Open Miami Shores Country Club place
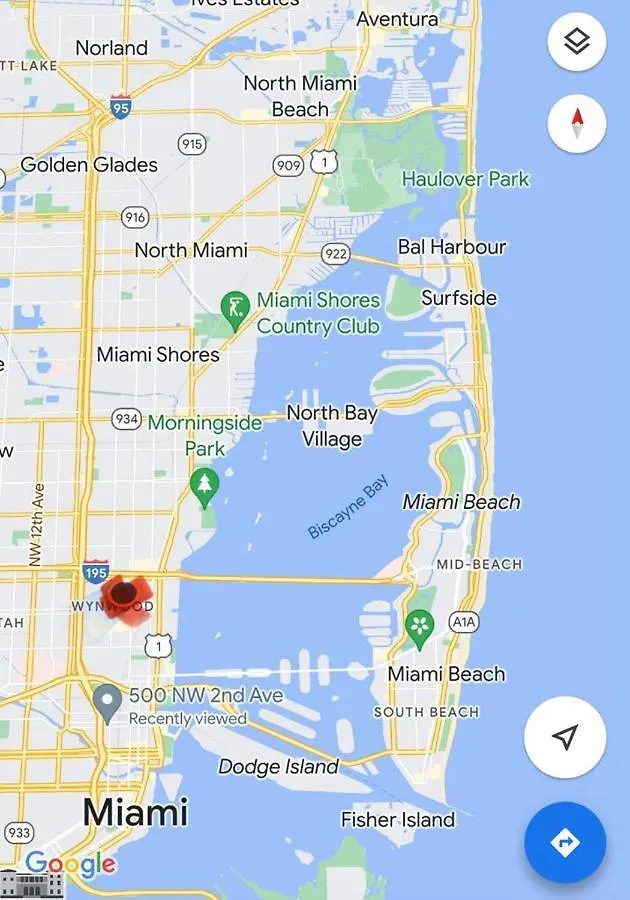Screen dimensions: 630x900 click(235, 306)
